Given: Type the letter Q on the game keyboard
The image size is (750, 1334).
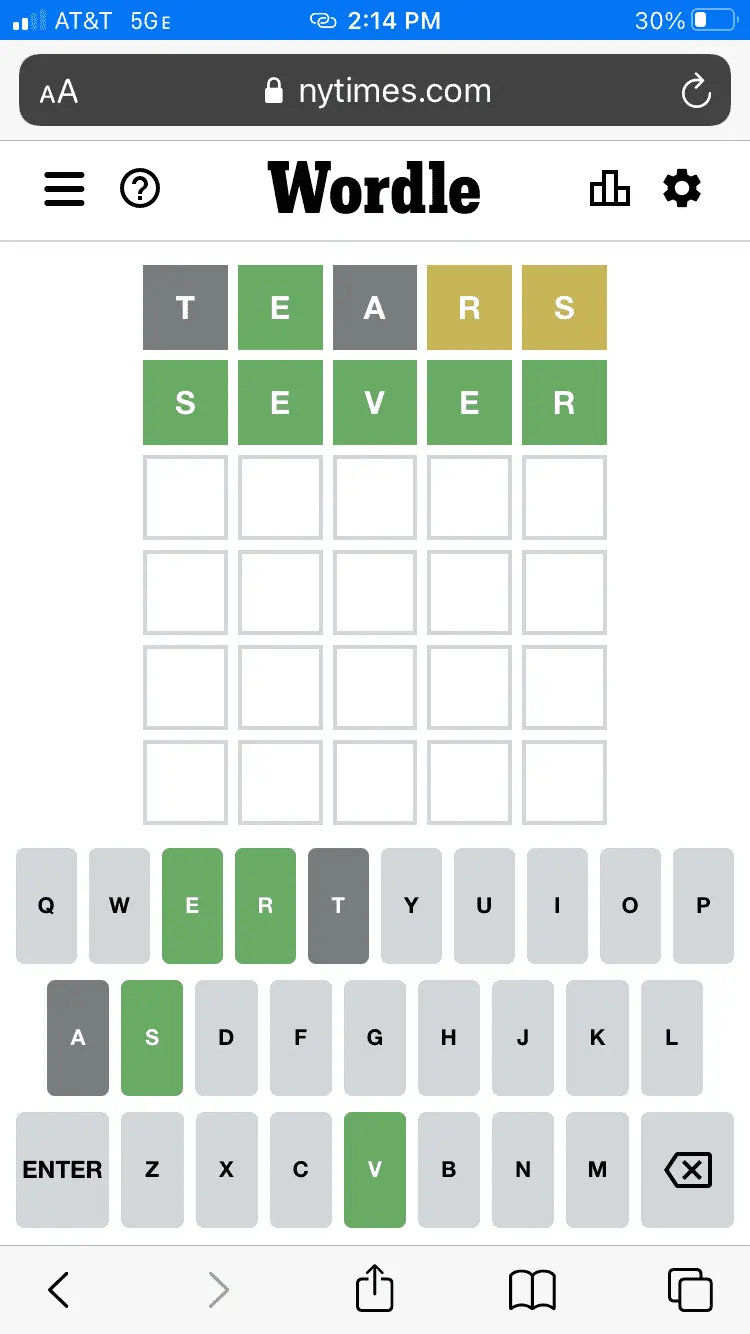Looking at the screenshot, I should coord(46,906).
